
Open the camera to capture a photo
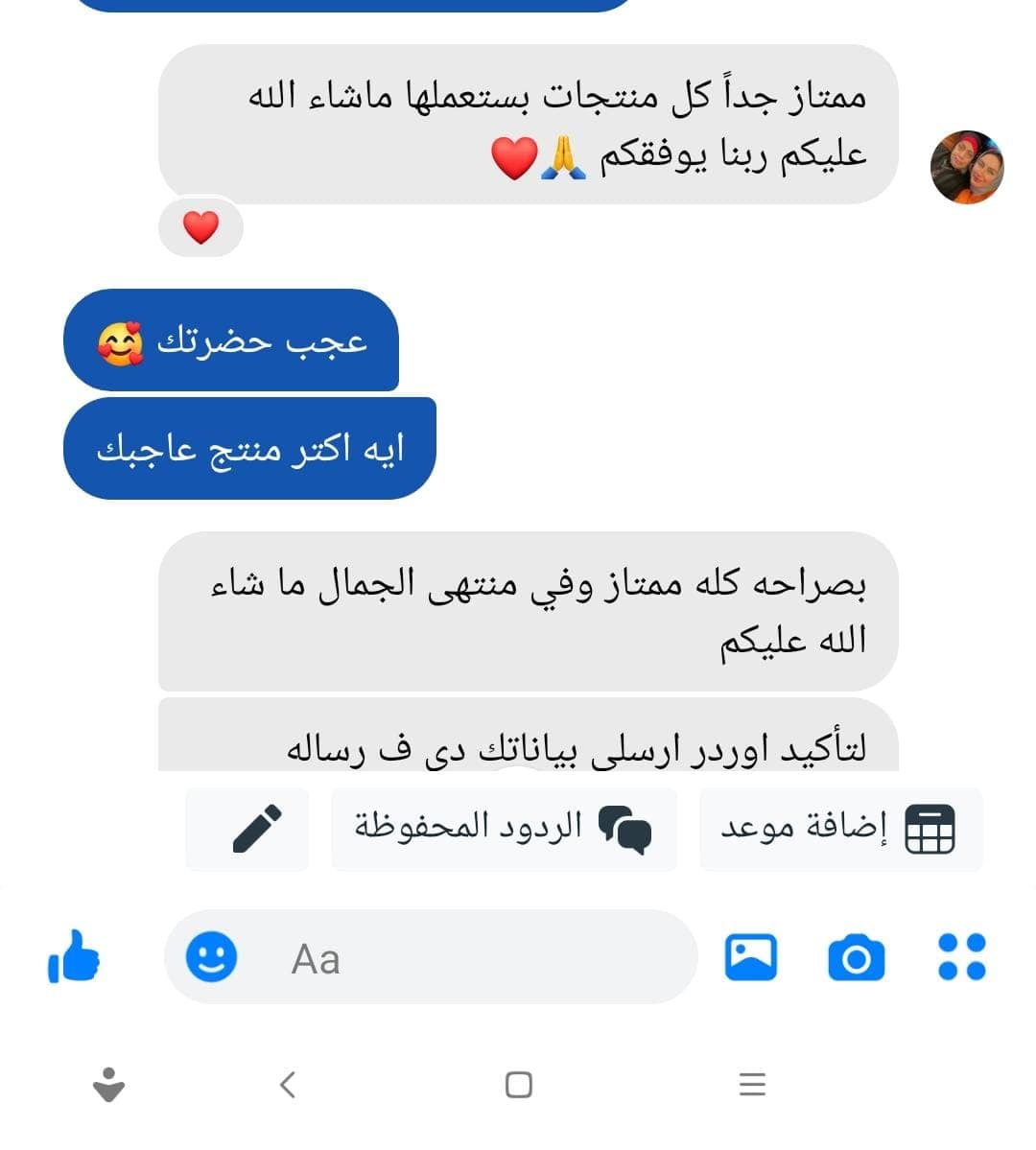pos(856,956)
